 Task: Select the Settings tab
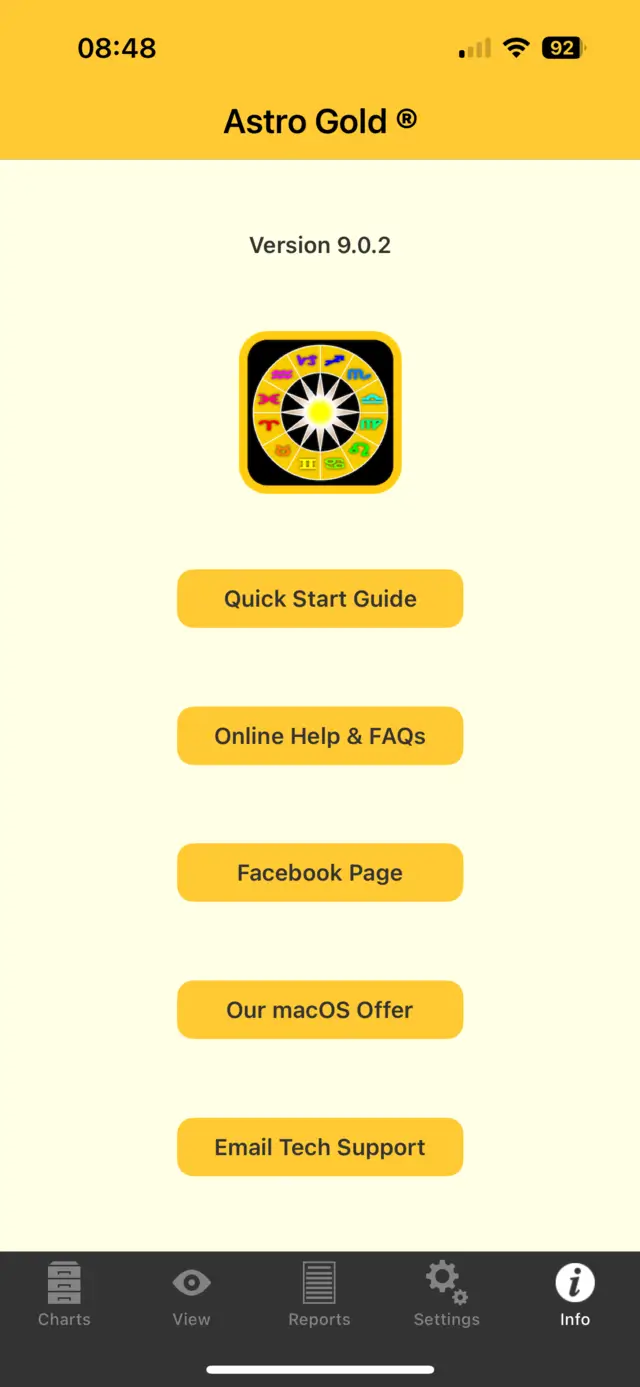446,1295
